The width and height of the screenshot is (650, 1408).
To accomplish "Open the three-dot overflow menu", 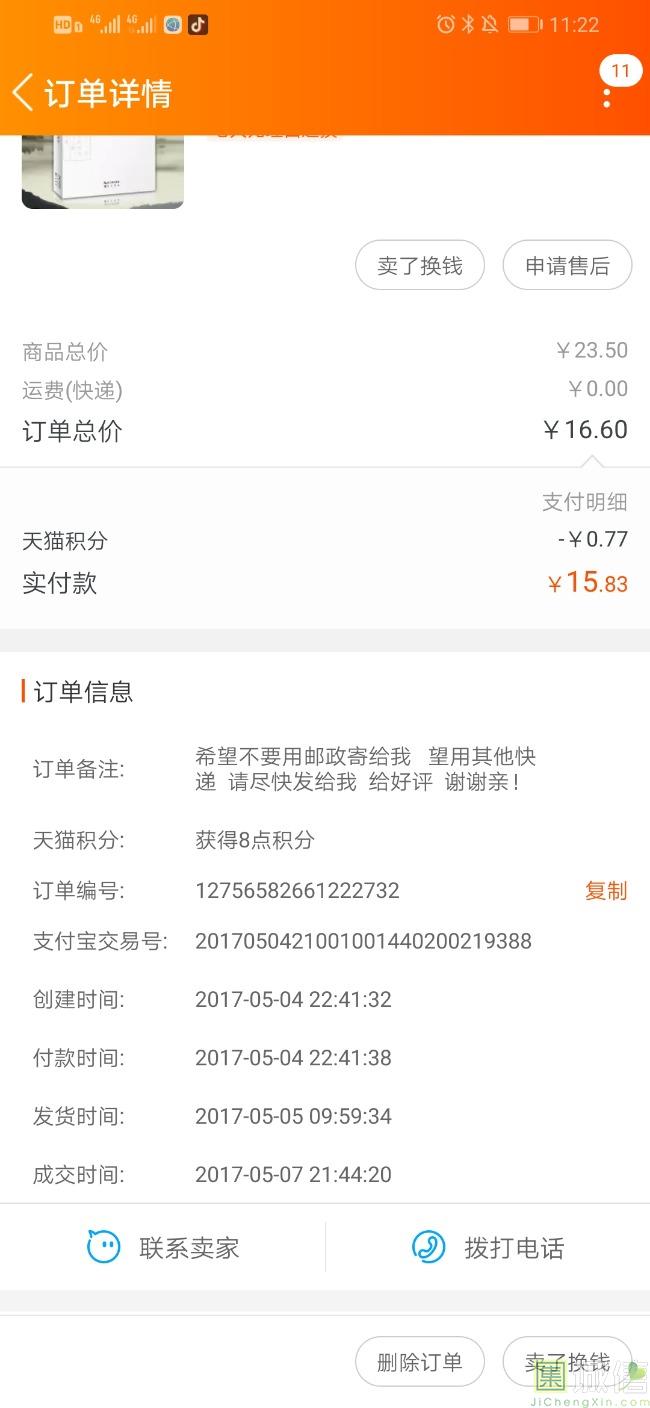I will tap(607, 97).
